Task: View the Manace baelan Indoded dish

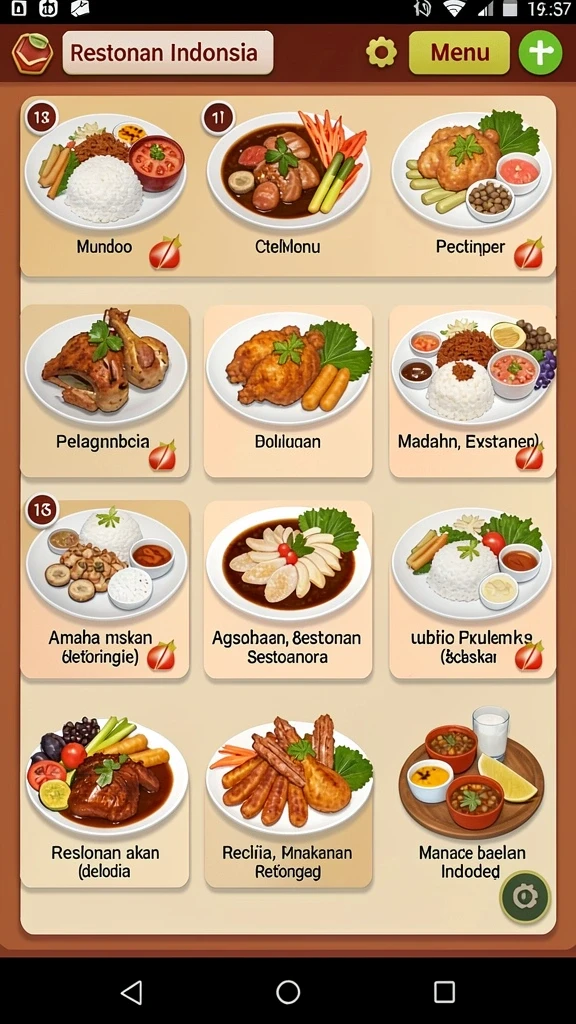Action: [x=472, y=798]
